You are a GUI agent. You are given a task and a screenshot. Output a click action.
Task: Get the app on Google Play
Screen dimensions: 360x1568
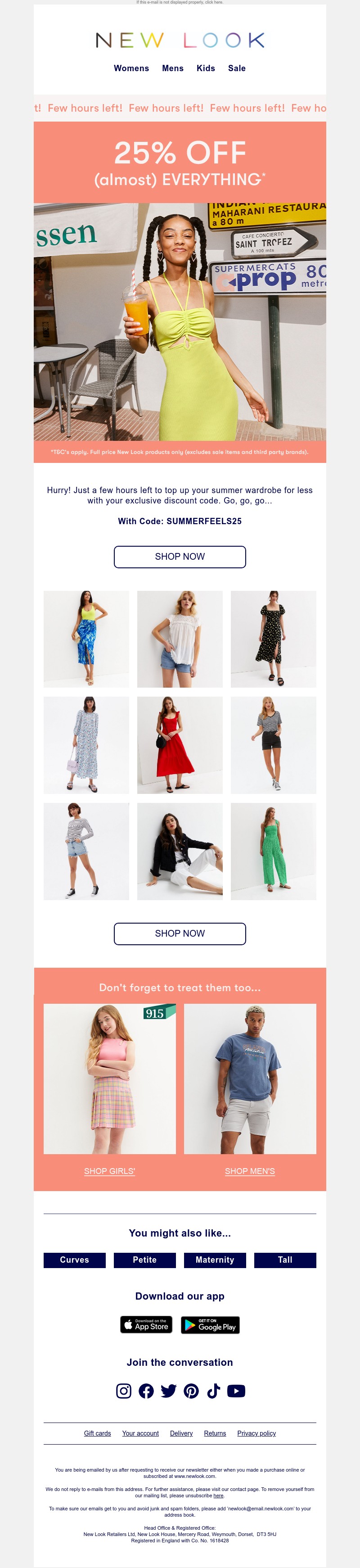click(211, 1324)
